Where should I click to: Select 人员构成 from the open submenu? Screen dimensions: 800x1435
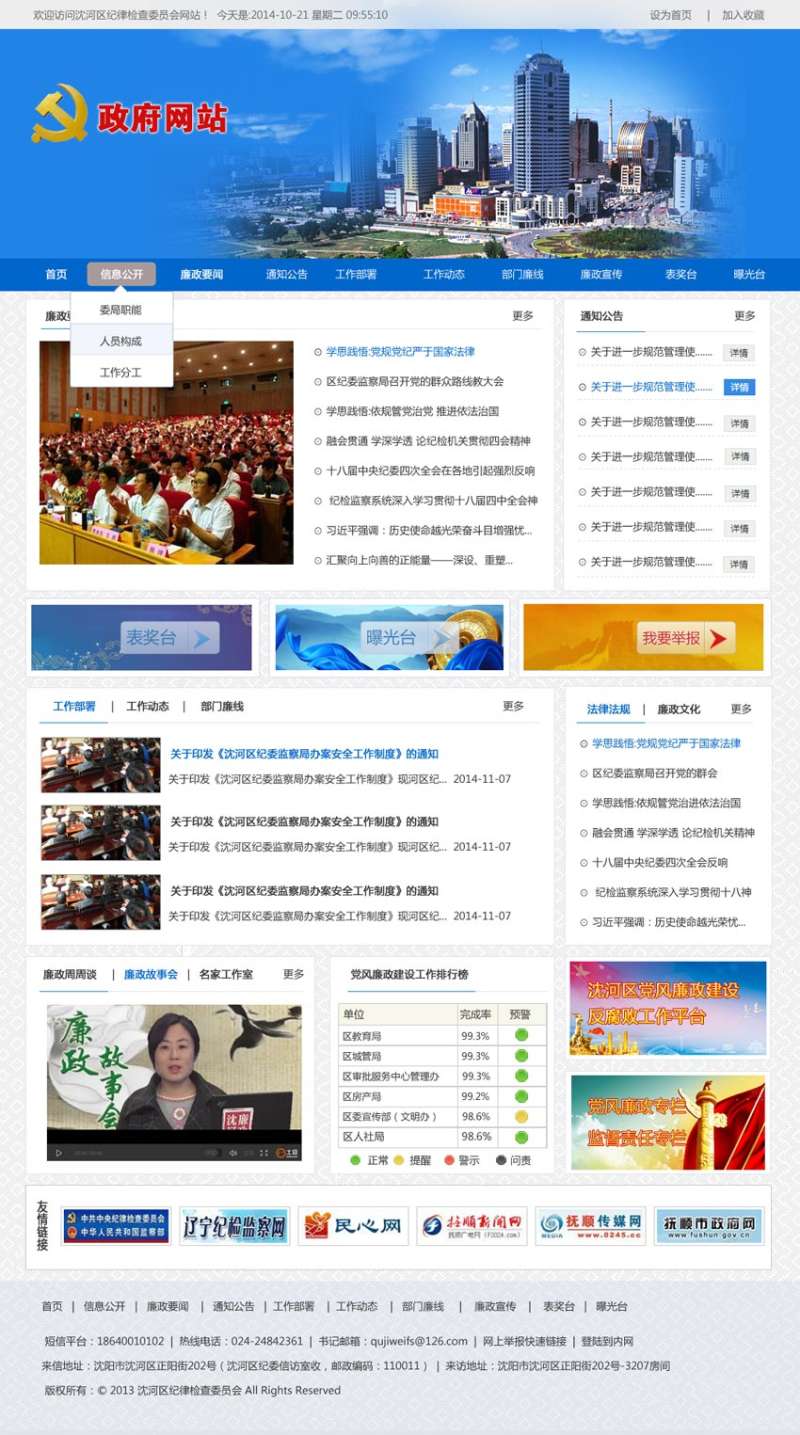[121, 341]
